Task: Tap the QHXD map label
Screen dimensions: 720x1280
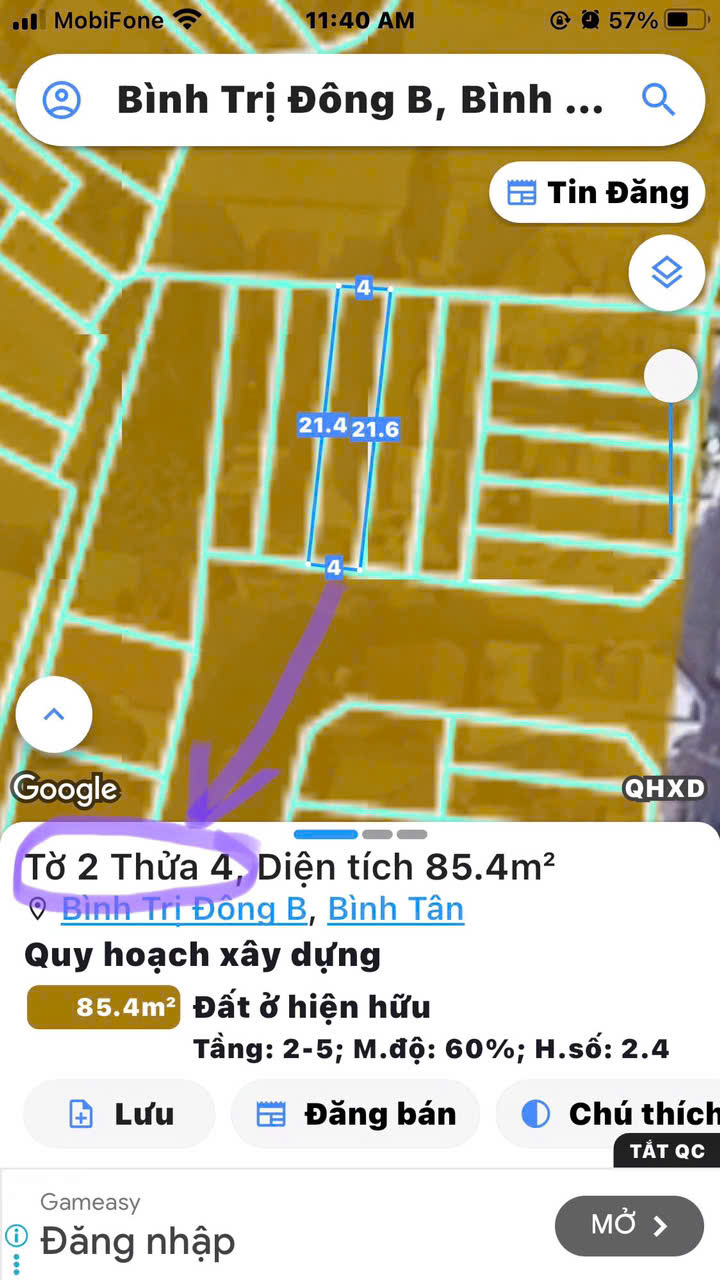Action: tap(664, 788)
